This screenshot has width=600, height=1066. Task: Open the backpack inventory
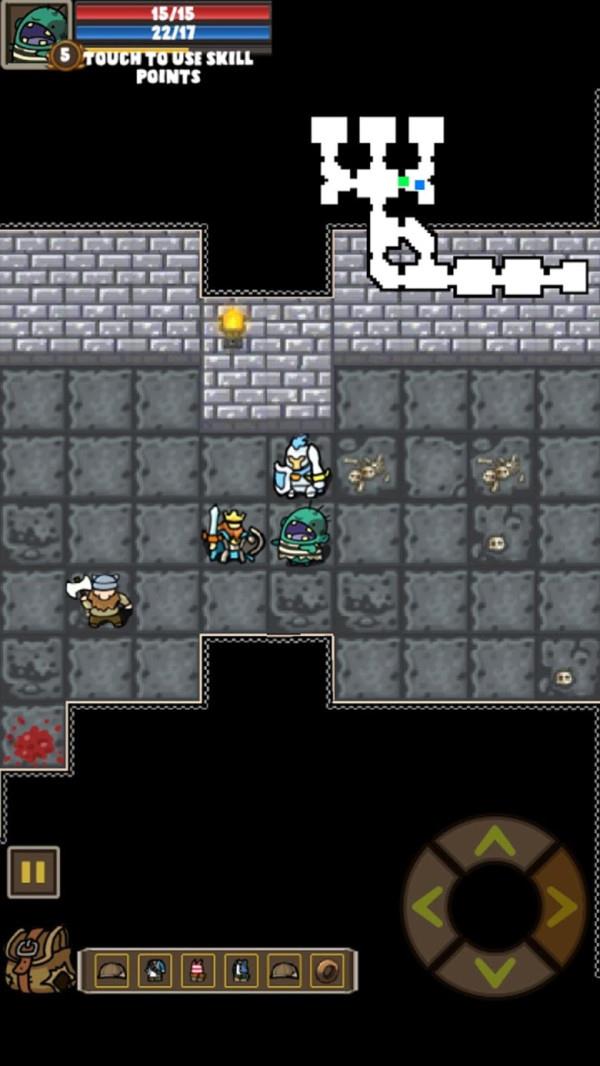click(38, 960)
